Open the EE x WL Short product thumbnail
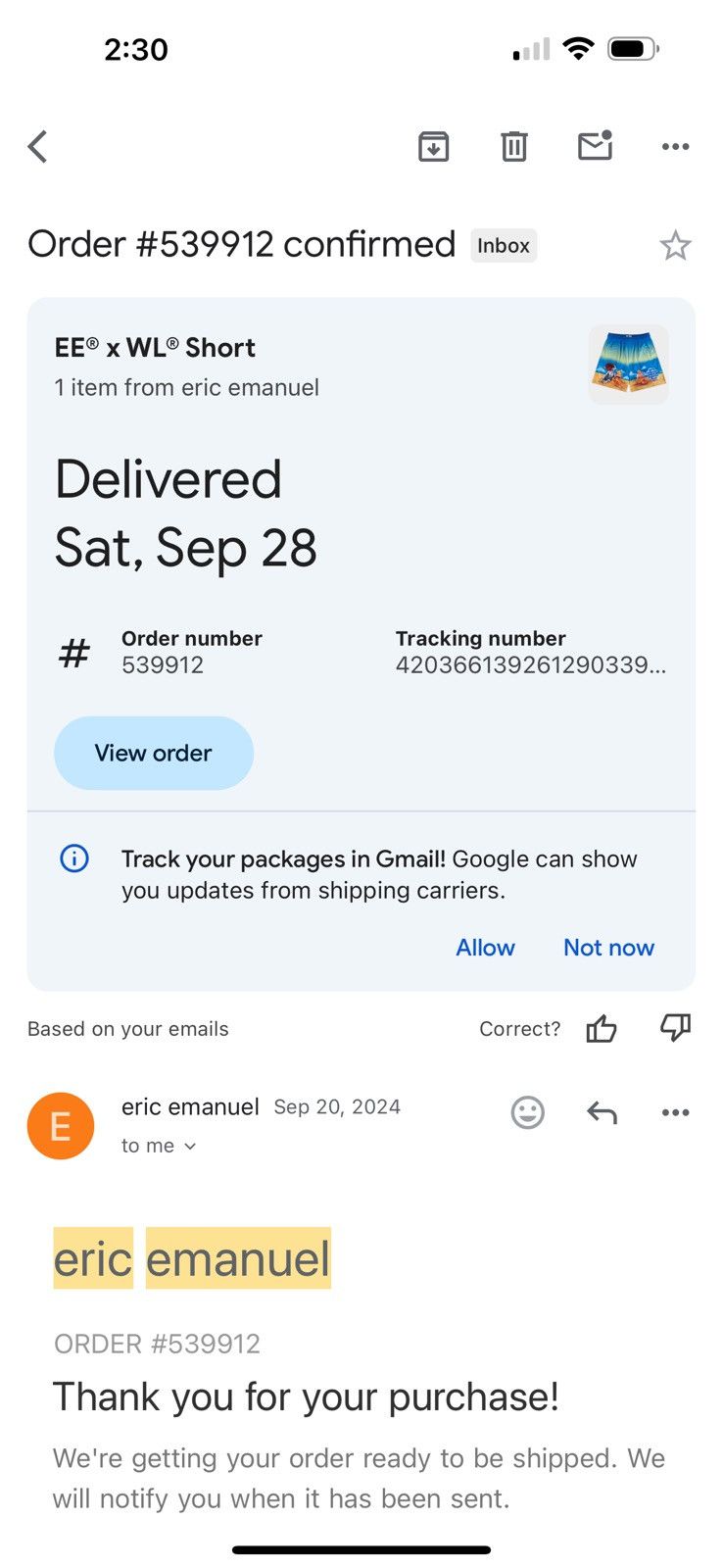Screen dimensions: 723x1568 (629, 365)
